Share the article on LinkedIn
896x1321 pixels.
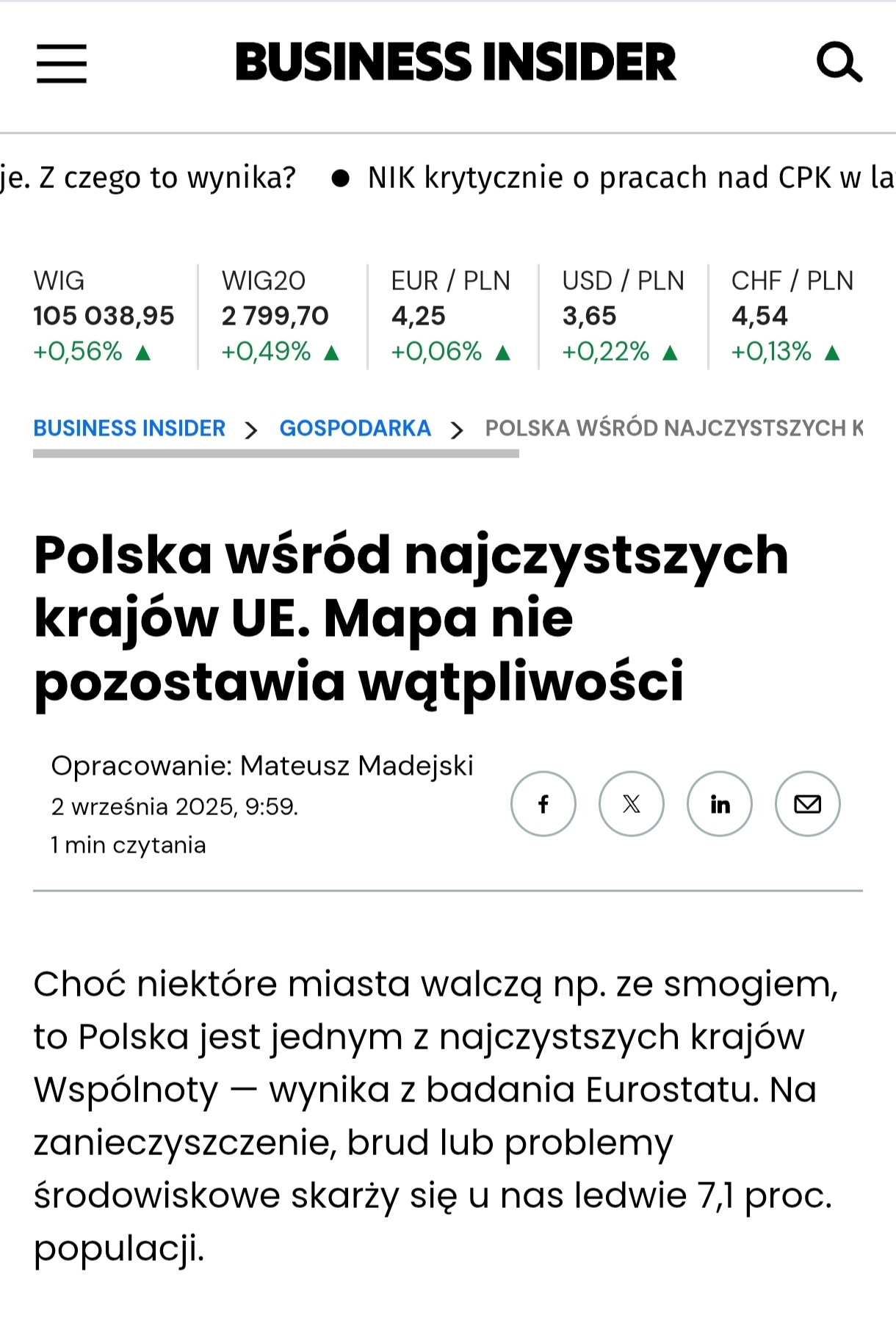click(720, 804)
